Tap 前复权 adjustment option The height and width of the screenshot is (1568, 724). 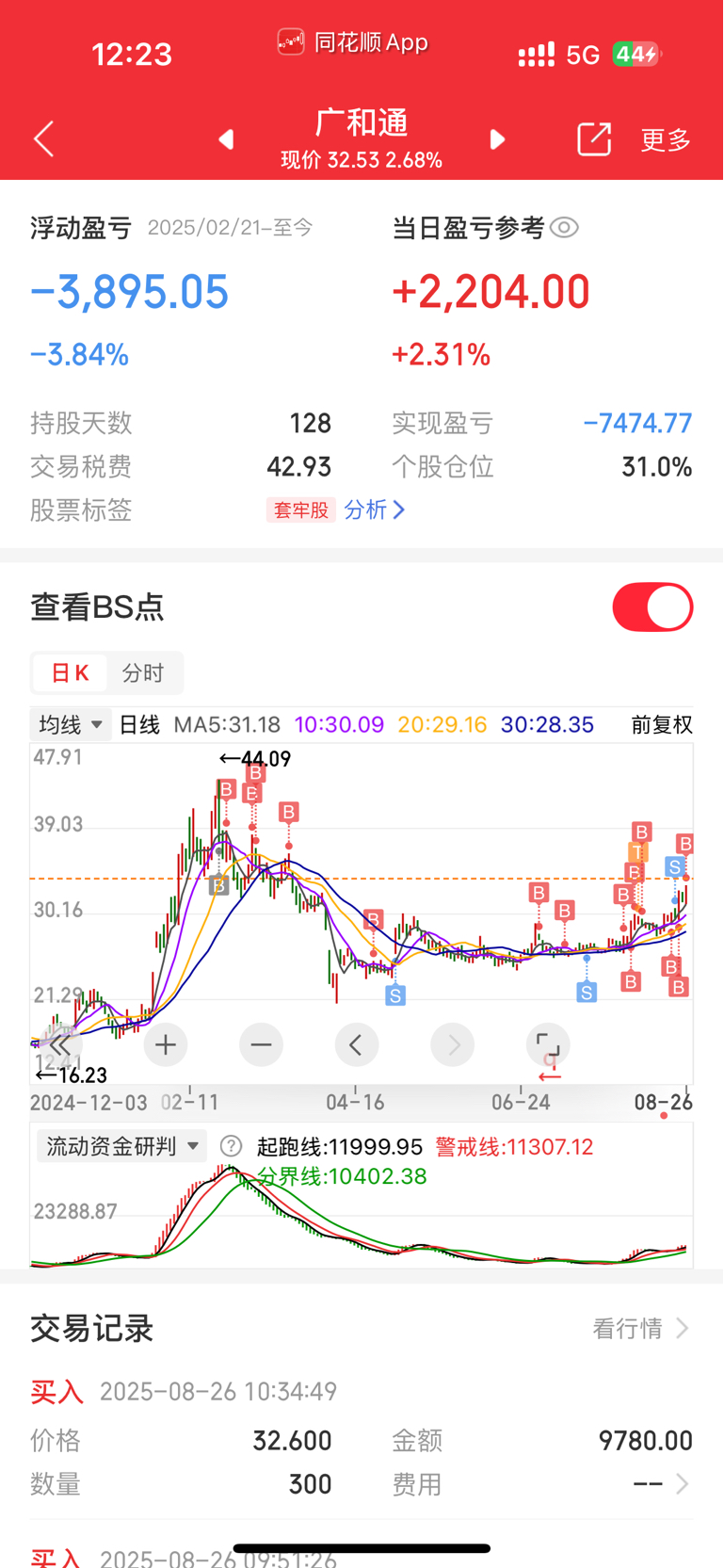pyautogui.click(x=662, y=724)
